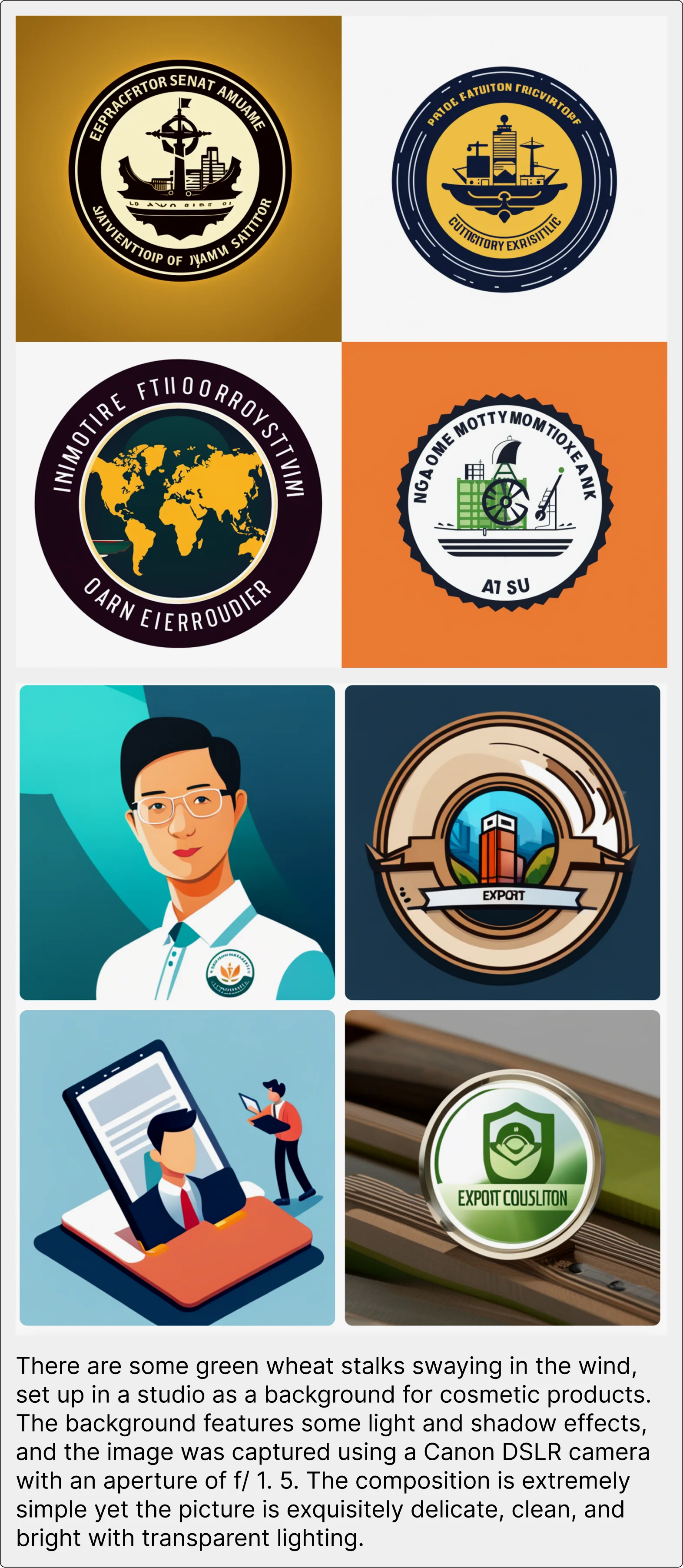Open the tablet and businessman illustration tile
Screen dimensions: 683x1568
[177, 1168]
